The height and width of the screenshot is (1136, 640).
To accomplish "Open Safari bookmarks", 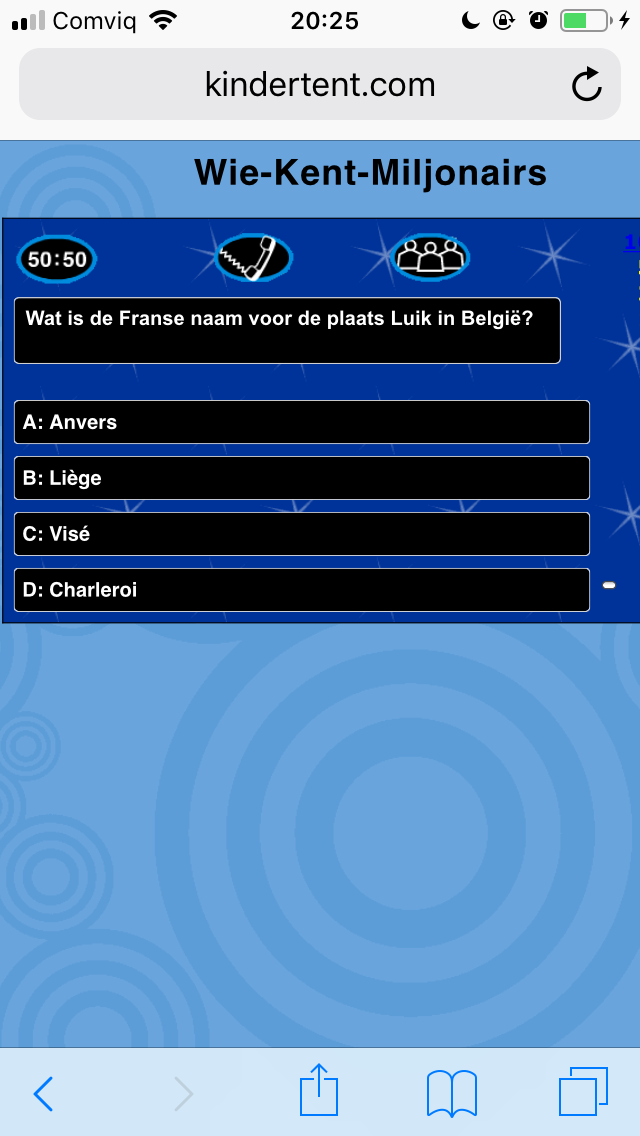I will [452, 1093].
